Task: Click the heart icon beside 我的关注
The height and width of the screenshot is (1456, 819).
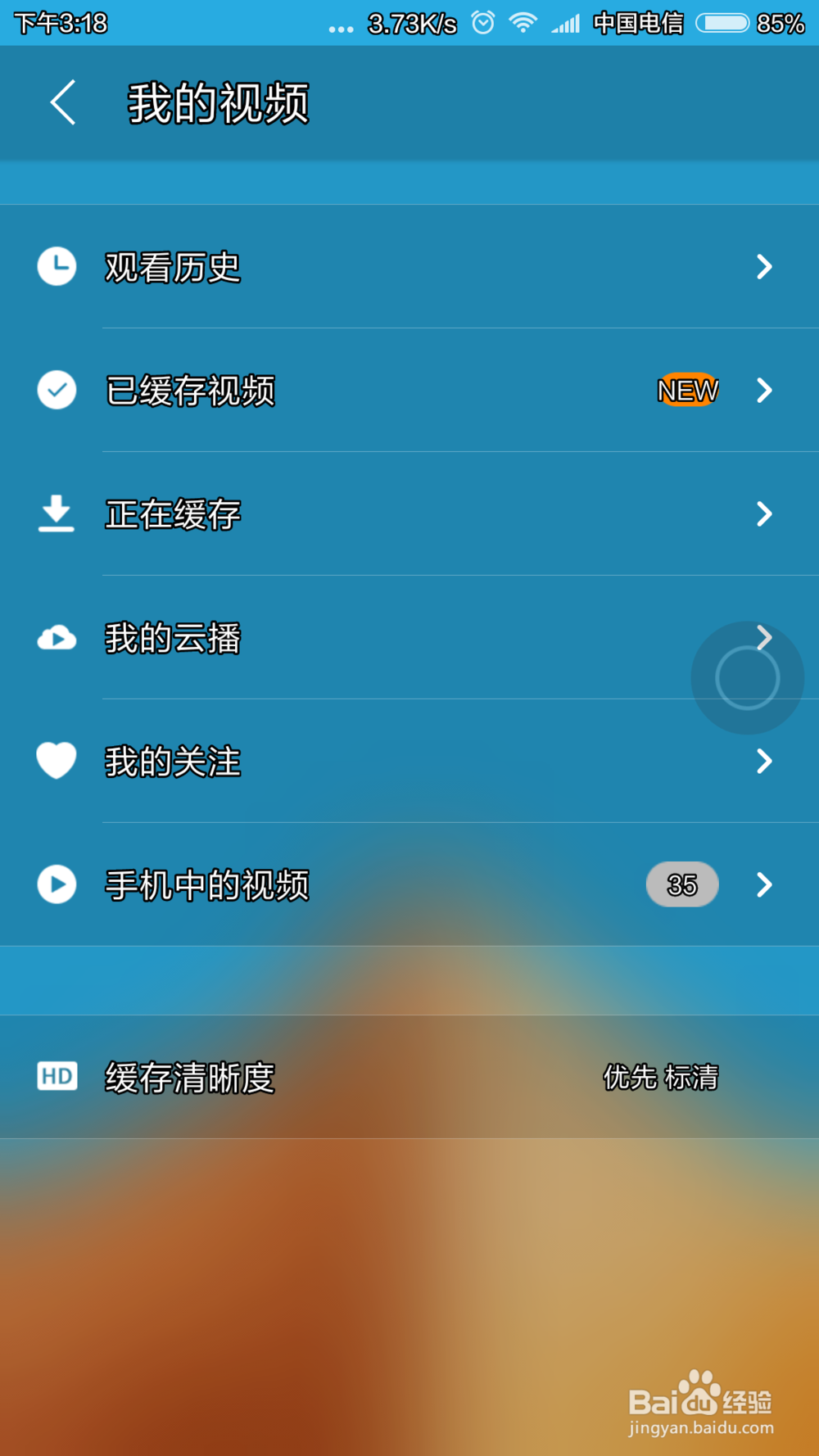Action: click(55, 761)
